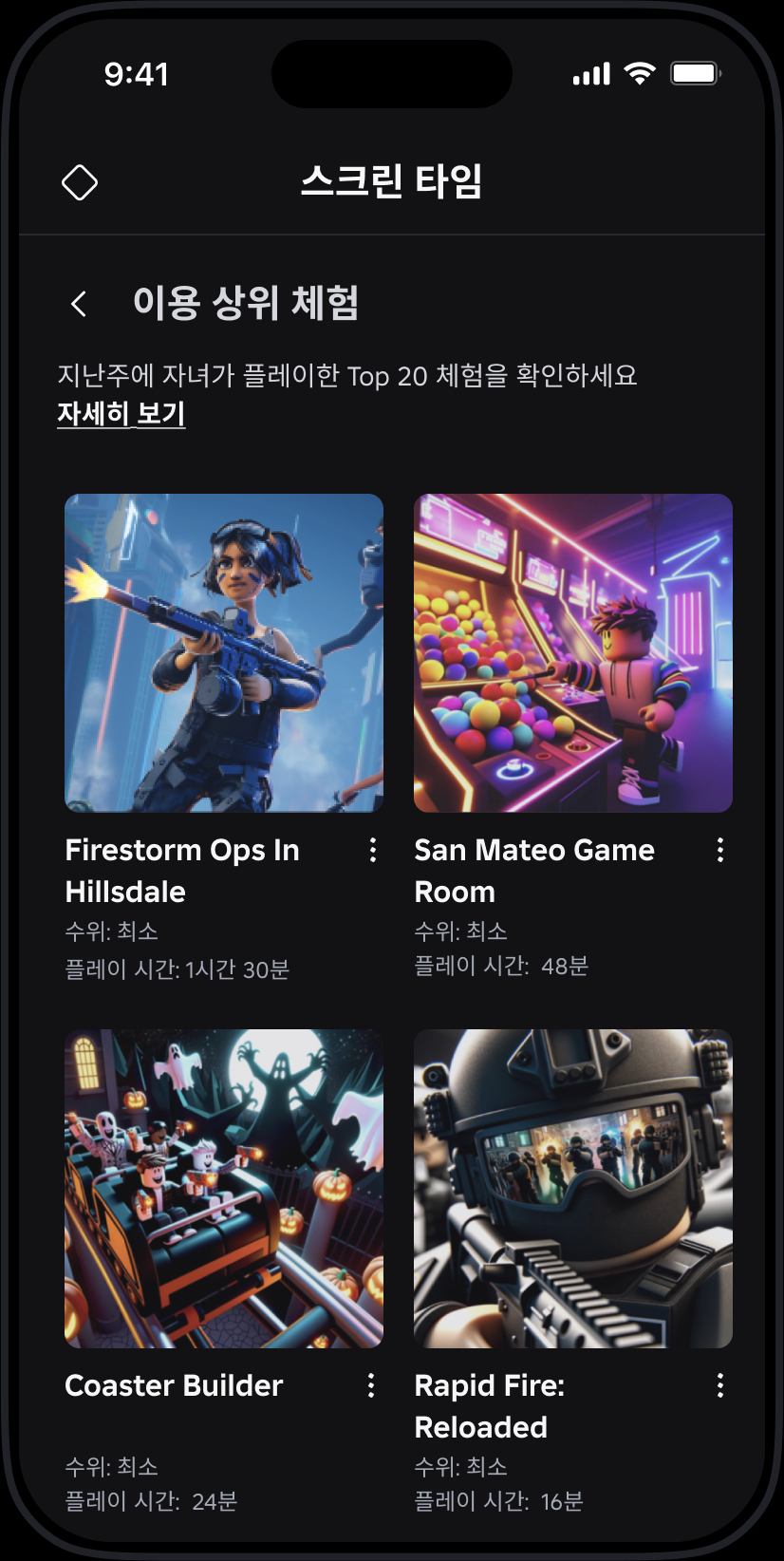Open the Coaster Builder thumbnail

(x=224, y=1188)
